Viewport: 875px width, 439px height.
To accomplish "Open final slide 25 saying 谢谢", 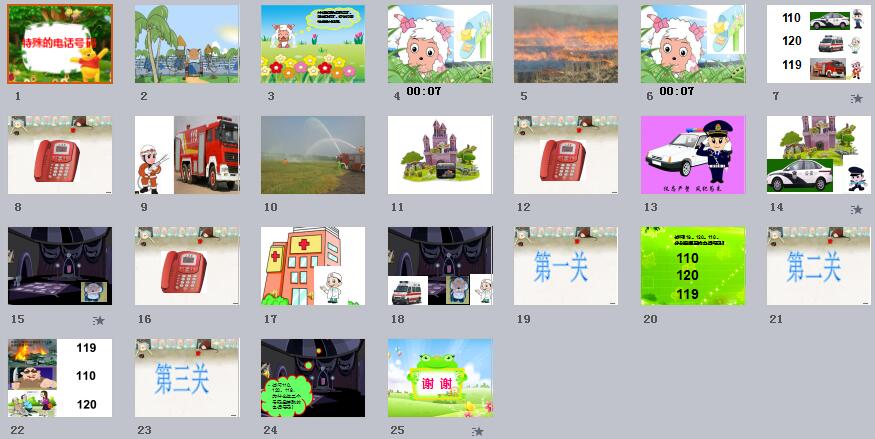I will pyautogui.click(x=440, y=377).
